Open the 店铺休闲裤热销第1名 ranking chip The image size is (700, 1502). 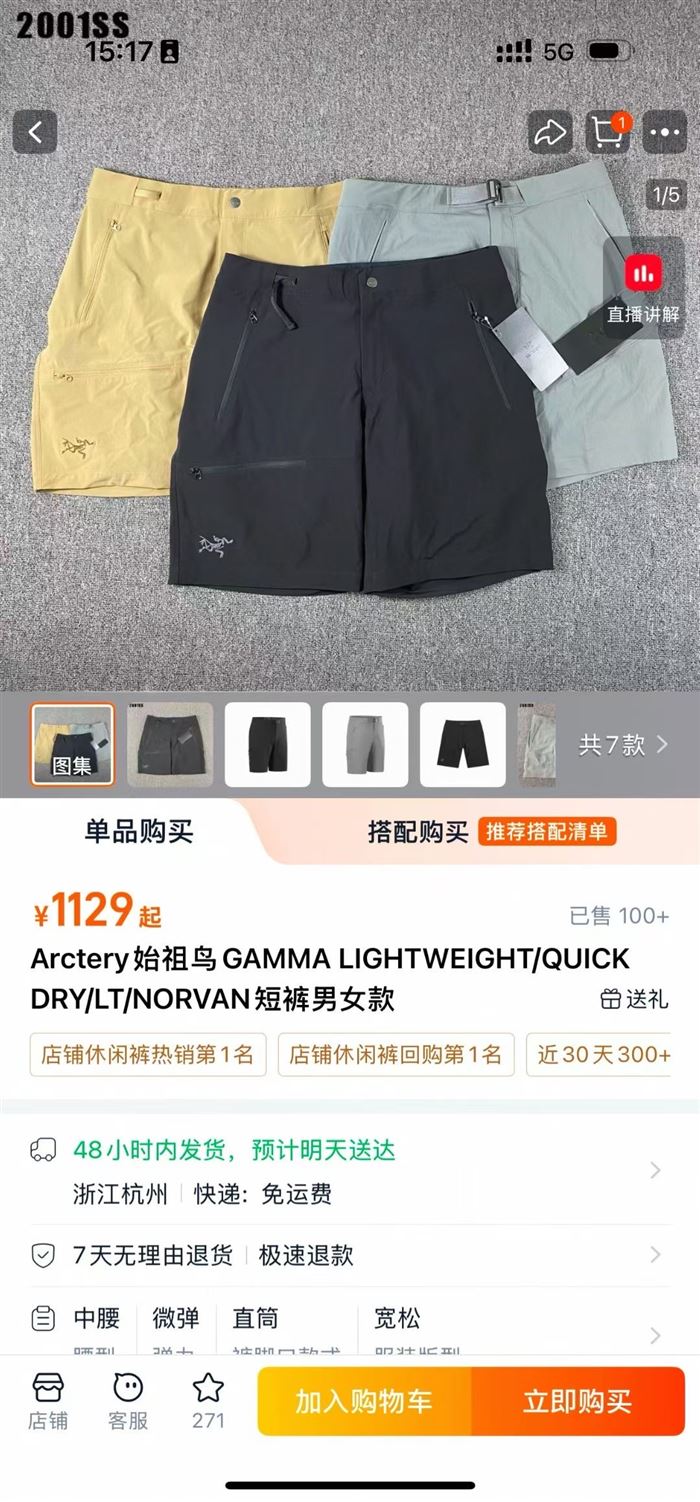point(148,1054)
